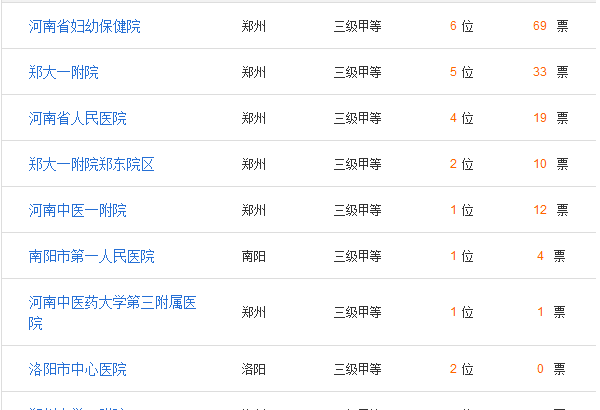The height and width of the screenshot is (410, 600).
Task: Open 南阳市第一人民医院 link
Action: tap(91, 256)
